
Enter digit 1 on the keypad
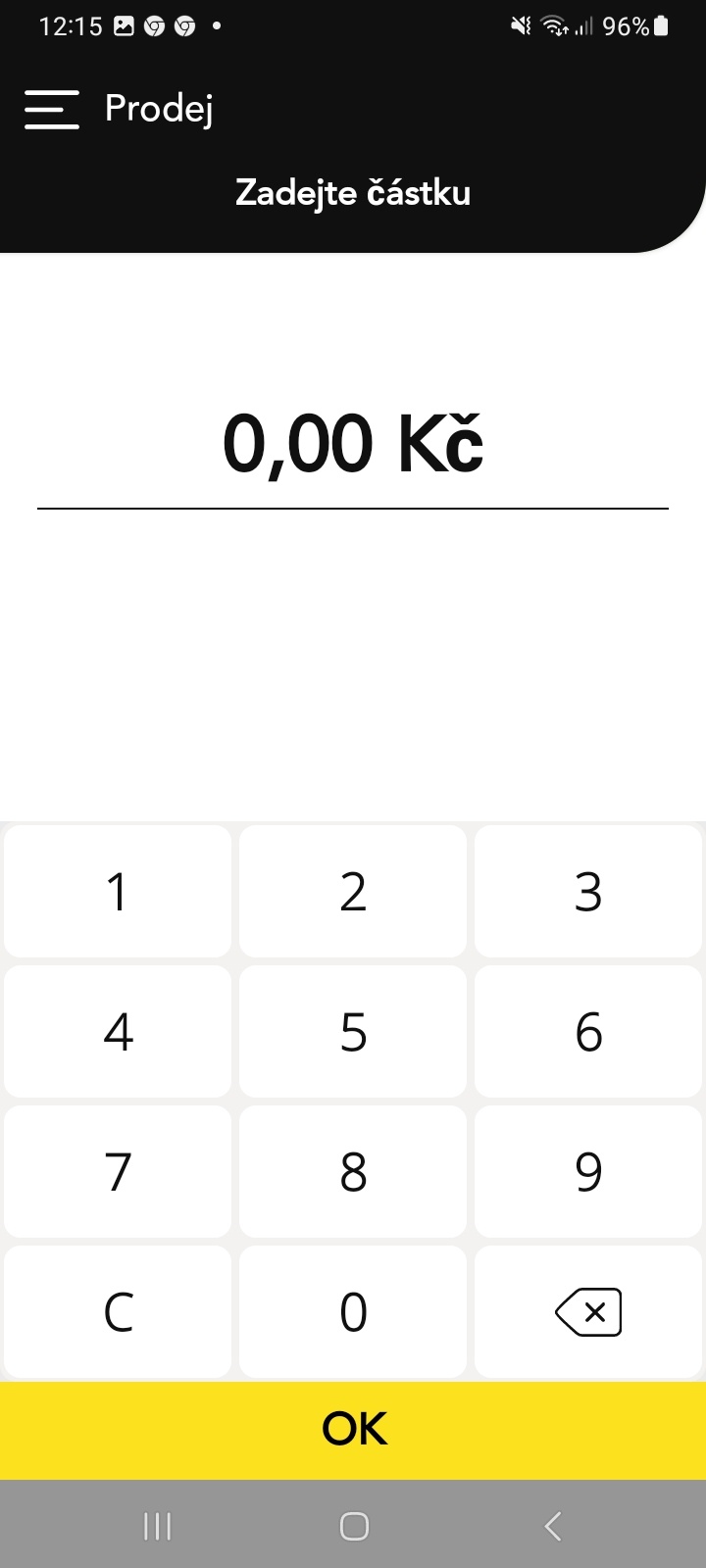pyautogui.click(x=118, y=891)
